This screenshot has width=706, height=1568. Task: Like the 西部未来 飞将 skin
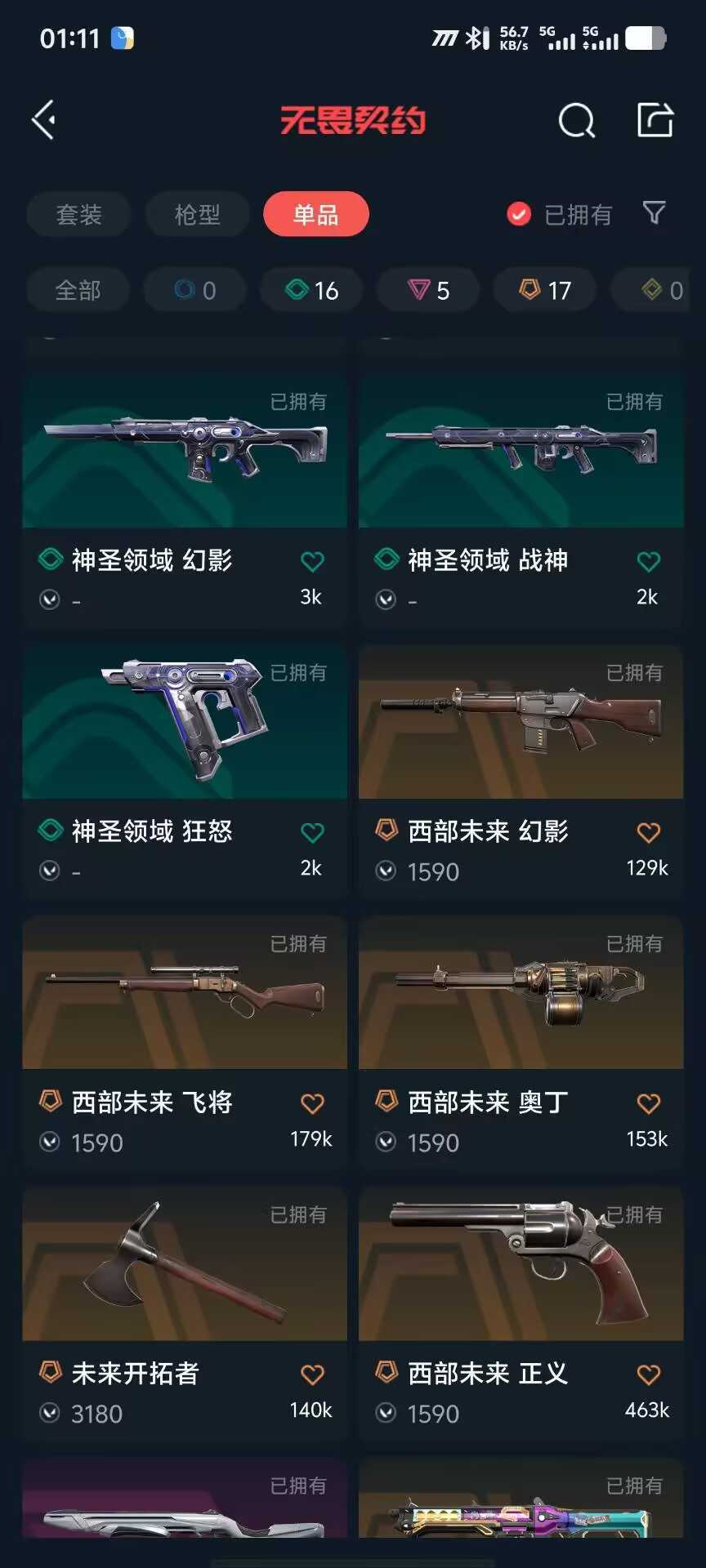click(x=312, y=1104)
